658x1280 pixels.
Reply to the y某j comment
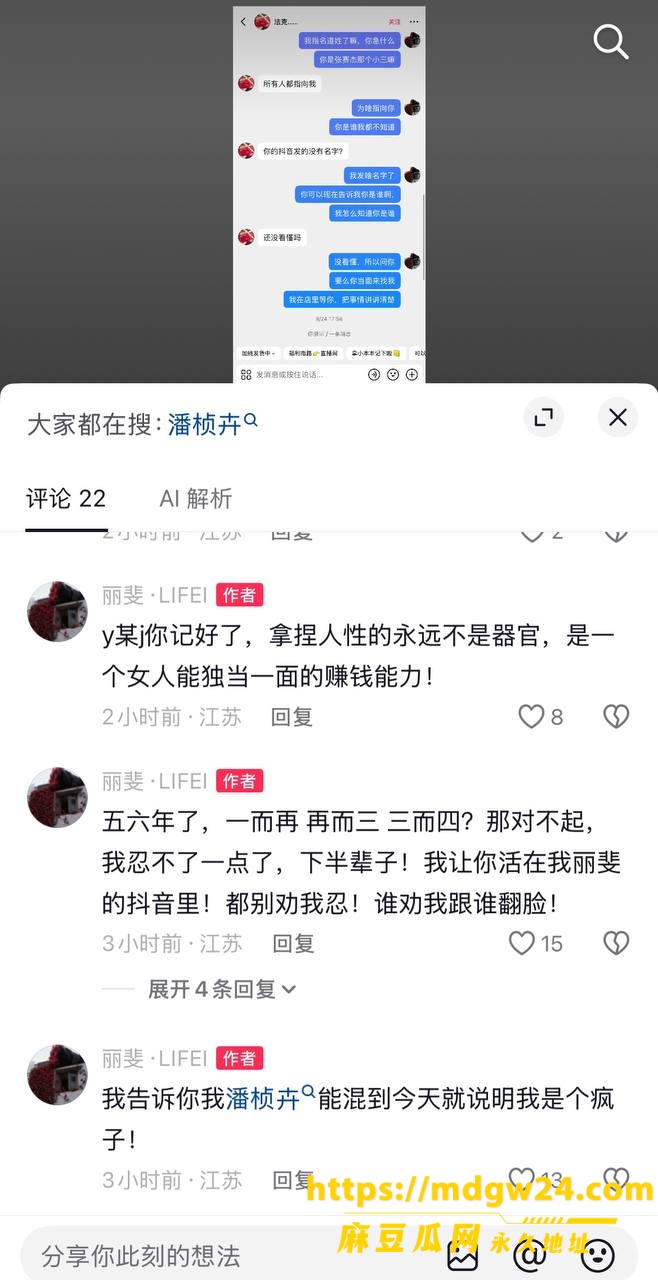pos(292,717)
